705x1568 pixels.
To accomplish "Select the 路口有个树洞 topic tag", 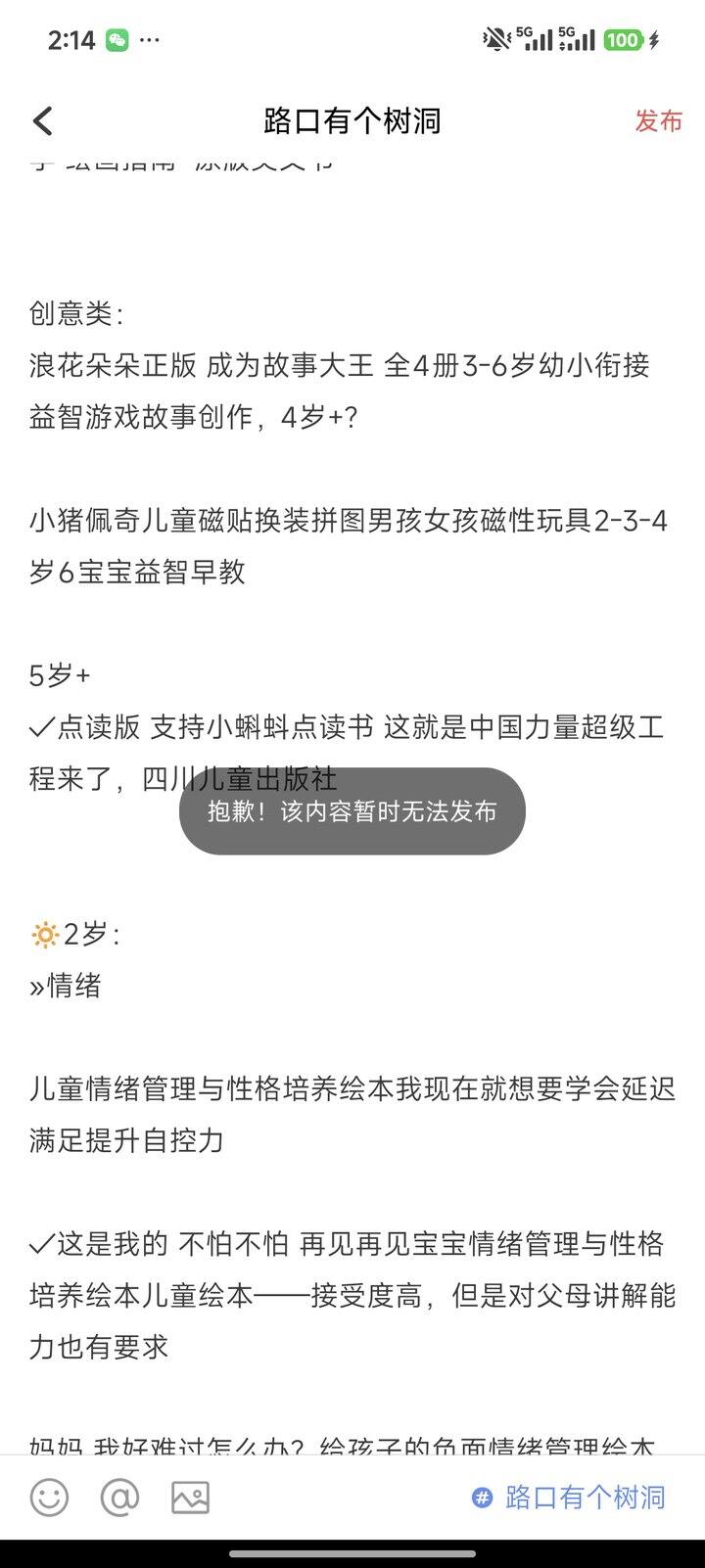I will (569, 1497).
